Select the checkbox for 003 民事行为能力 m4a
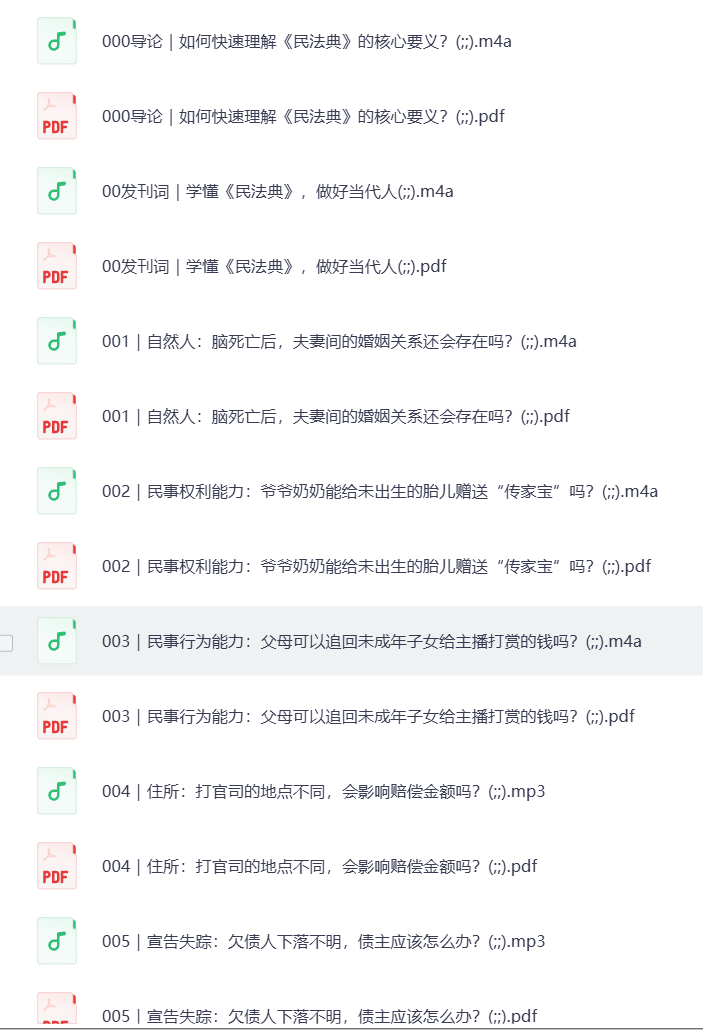 coord(6,642)
